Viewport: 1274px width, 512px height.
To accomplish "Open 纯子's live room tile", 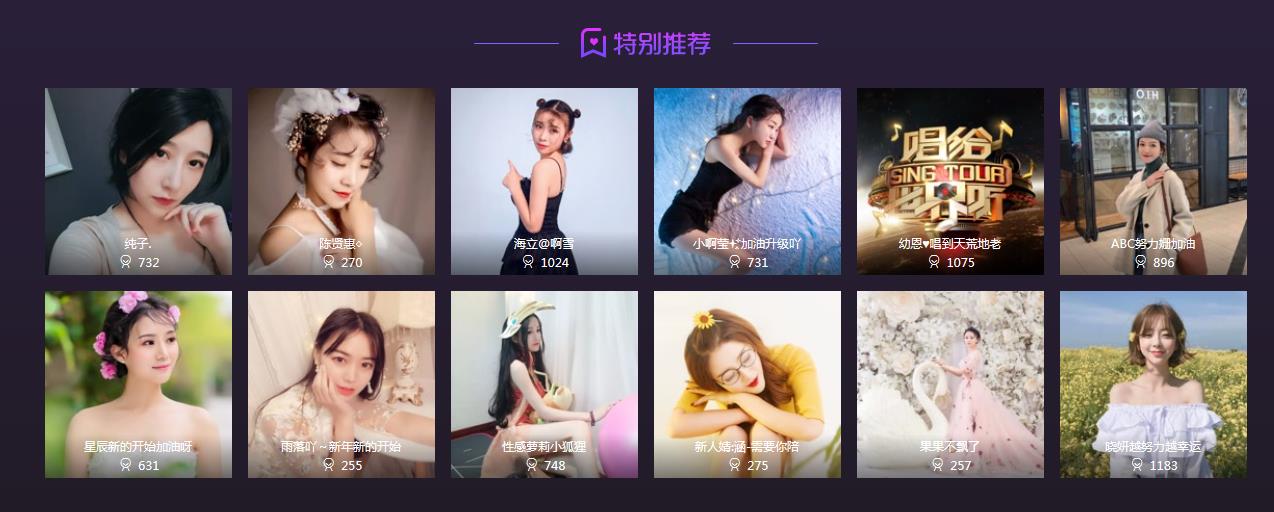I will point(138,181).
